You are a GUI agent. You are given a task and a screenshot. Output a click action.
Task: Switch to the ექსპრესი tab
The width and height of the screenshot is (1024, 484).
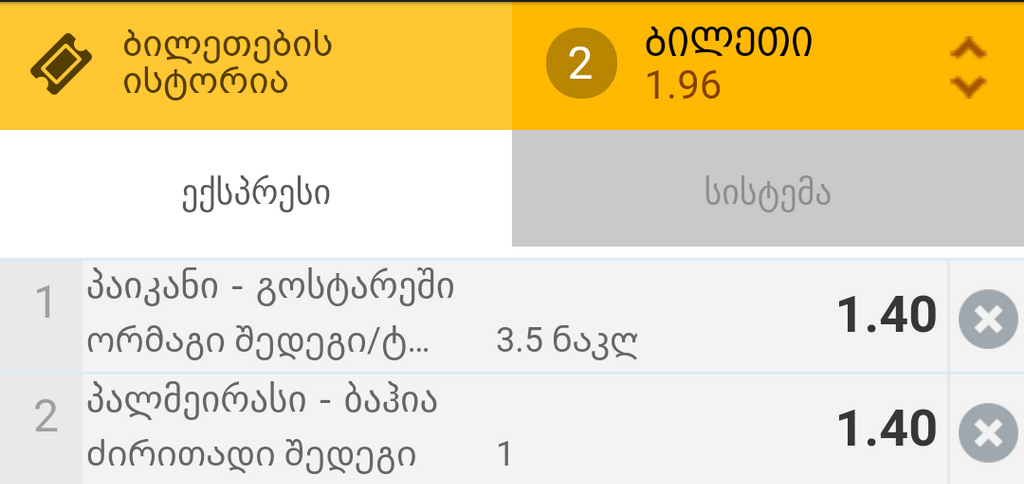(255, 192)
